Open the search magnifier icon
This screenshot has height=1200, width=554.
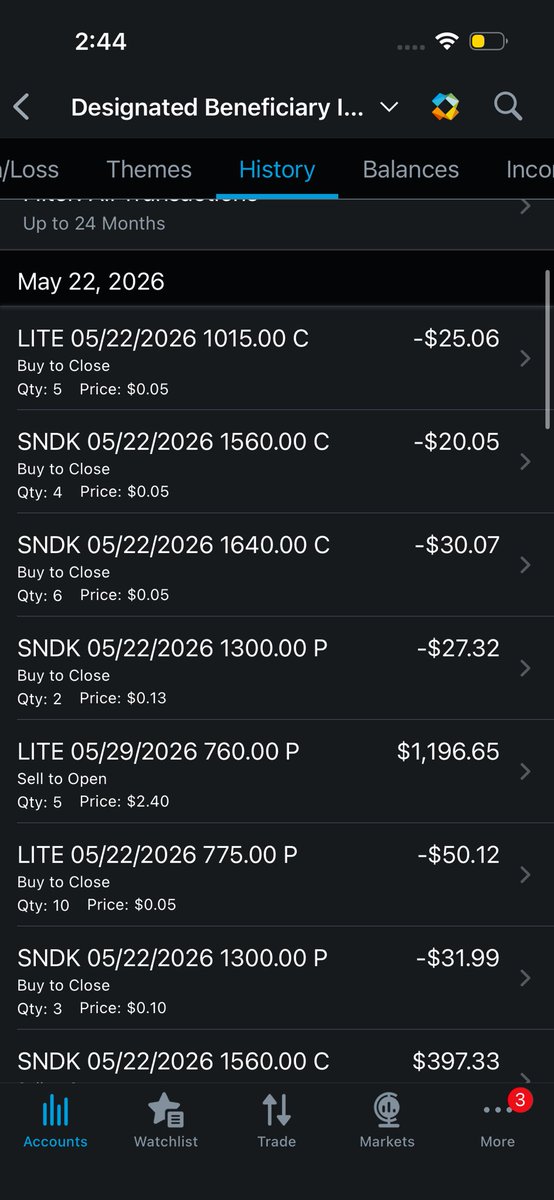pos(508,107)
